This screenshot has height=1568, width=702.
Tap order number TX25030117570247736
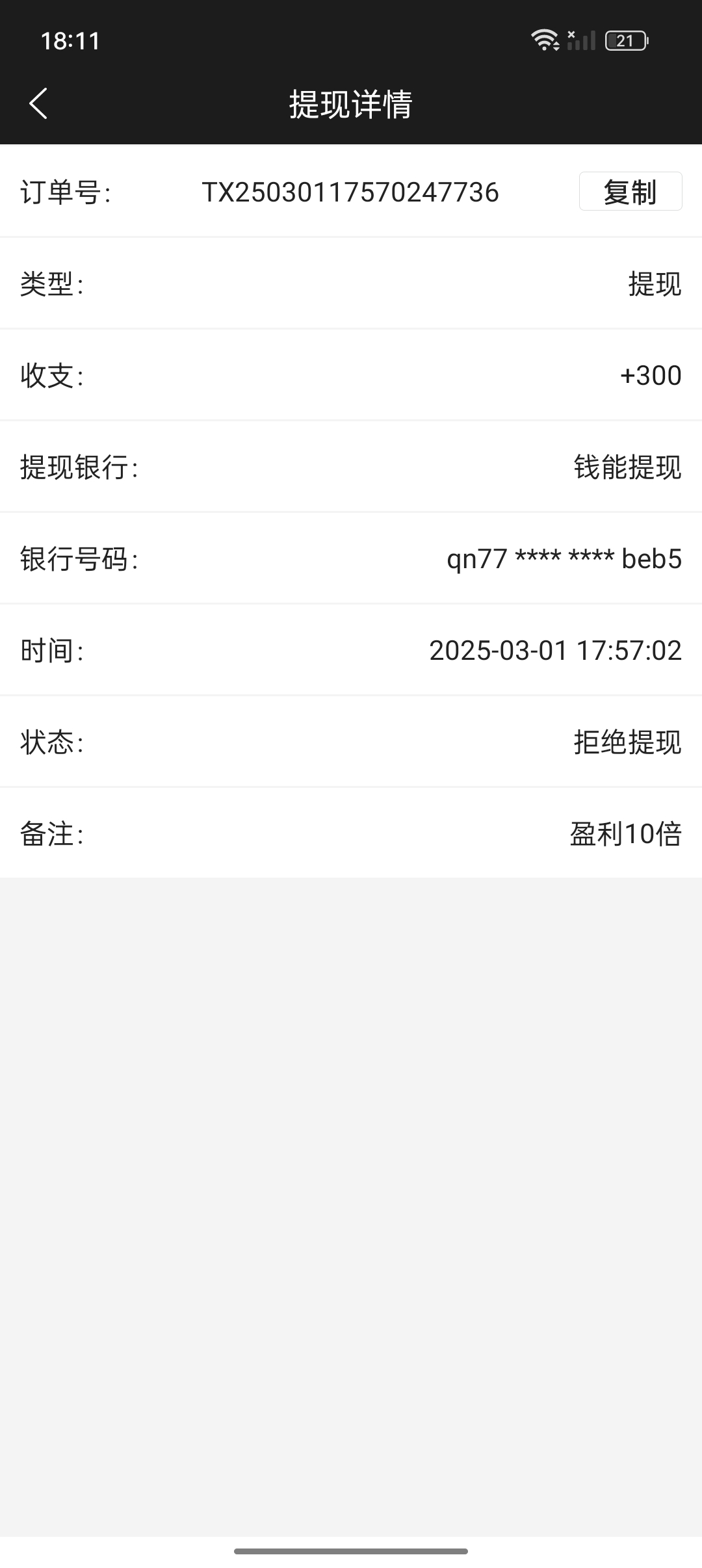click(351, 192)
